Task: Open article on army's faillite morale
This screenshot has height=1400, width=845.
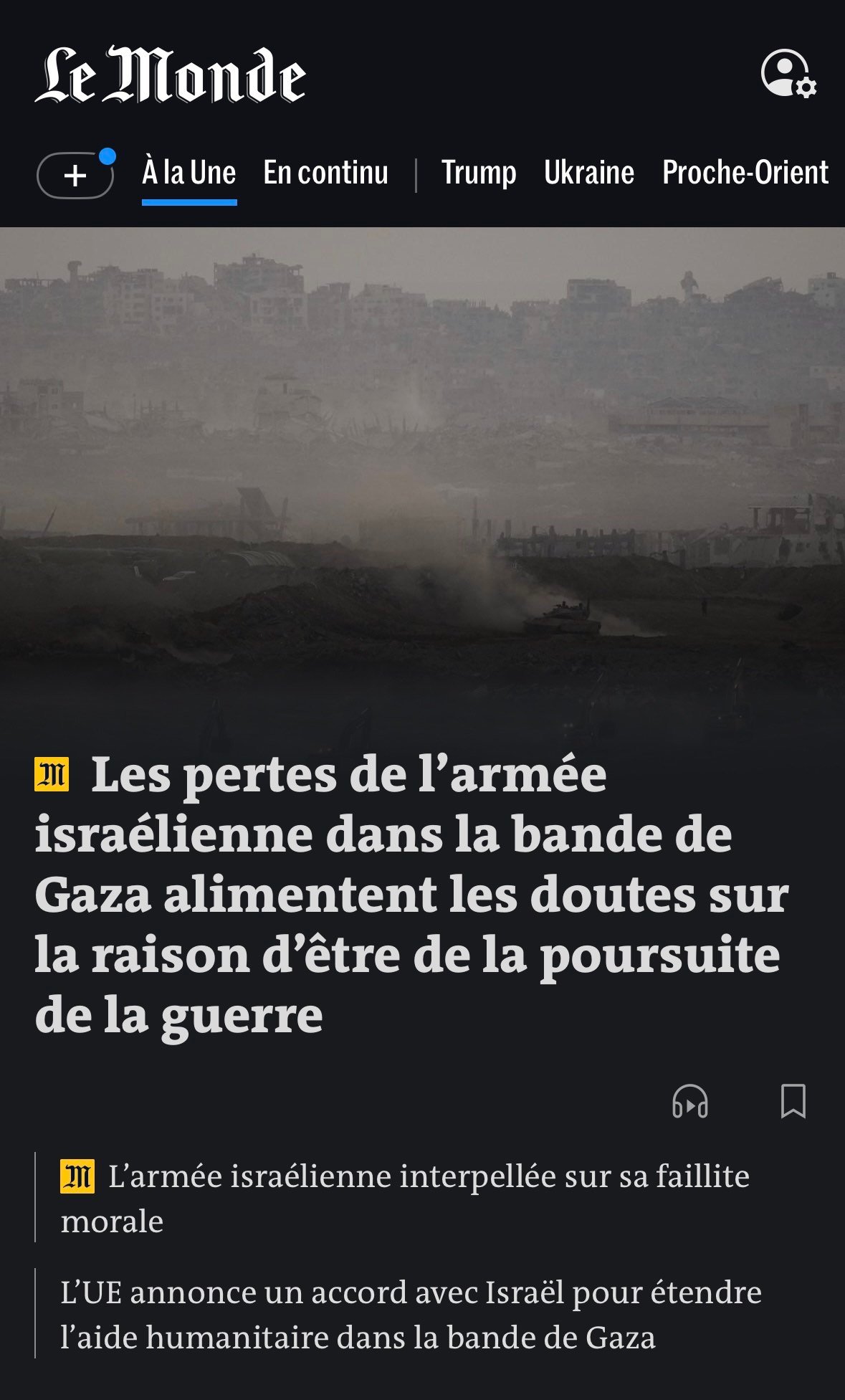Action: tap(405, 1198)
